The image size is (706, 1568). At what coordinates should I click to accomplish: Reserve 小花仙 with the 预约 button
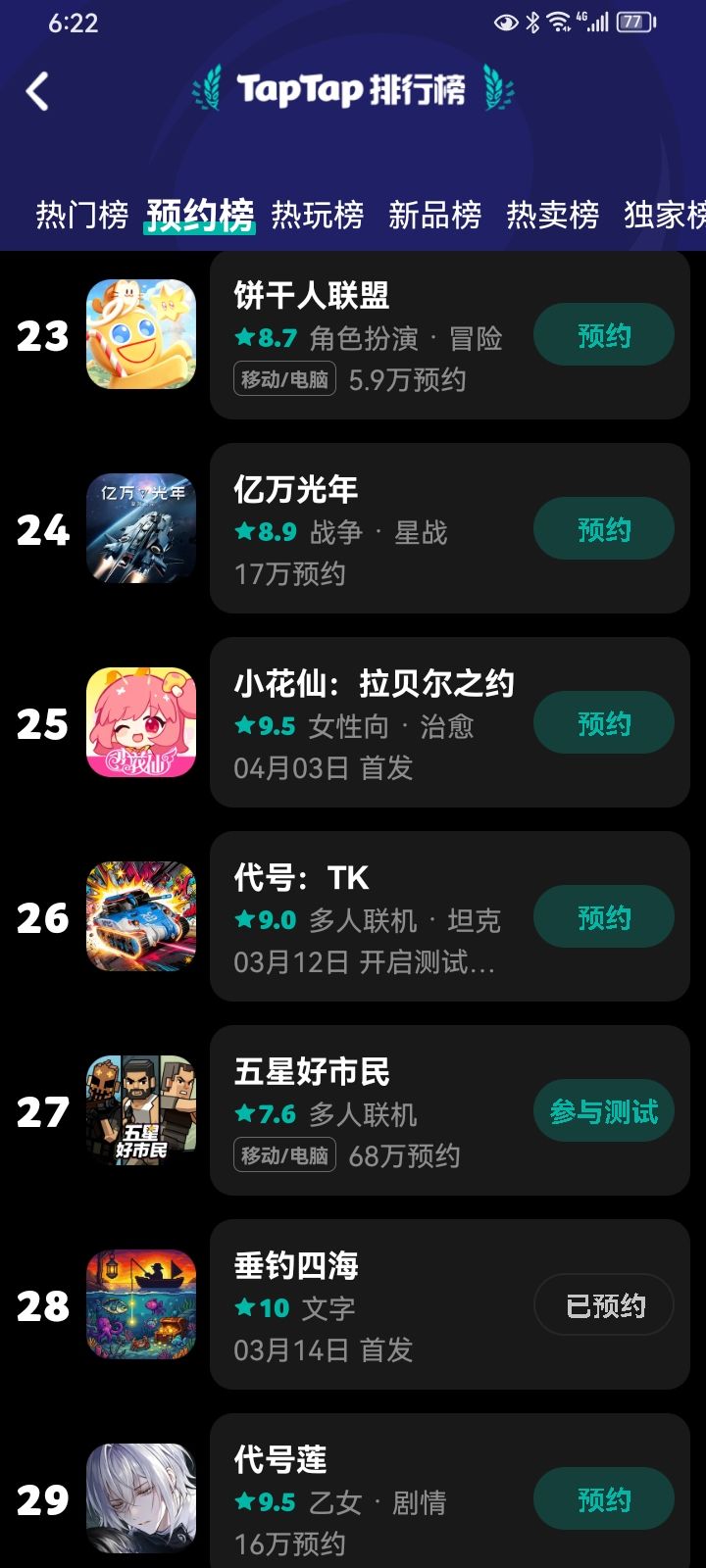(x=602, y=722)
